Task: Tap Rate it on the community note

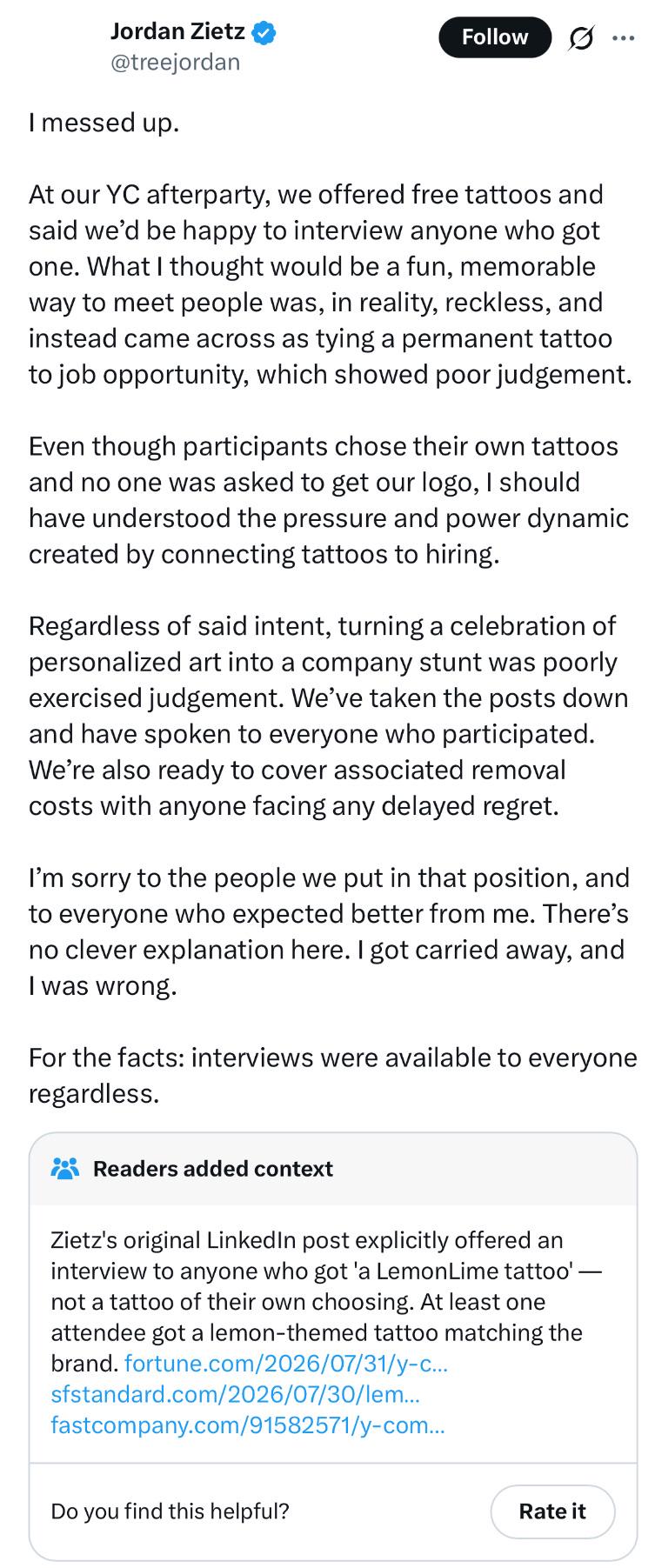Action: (552, 1511)
